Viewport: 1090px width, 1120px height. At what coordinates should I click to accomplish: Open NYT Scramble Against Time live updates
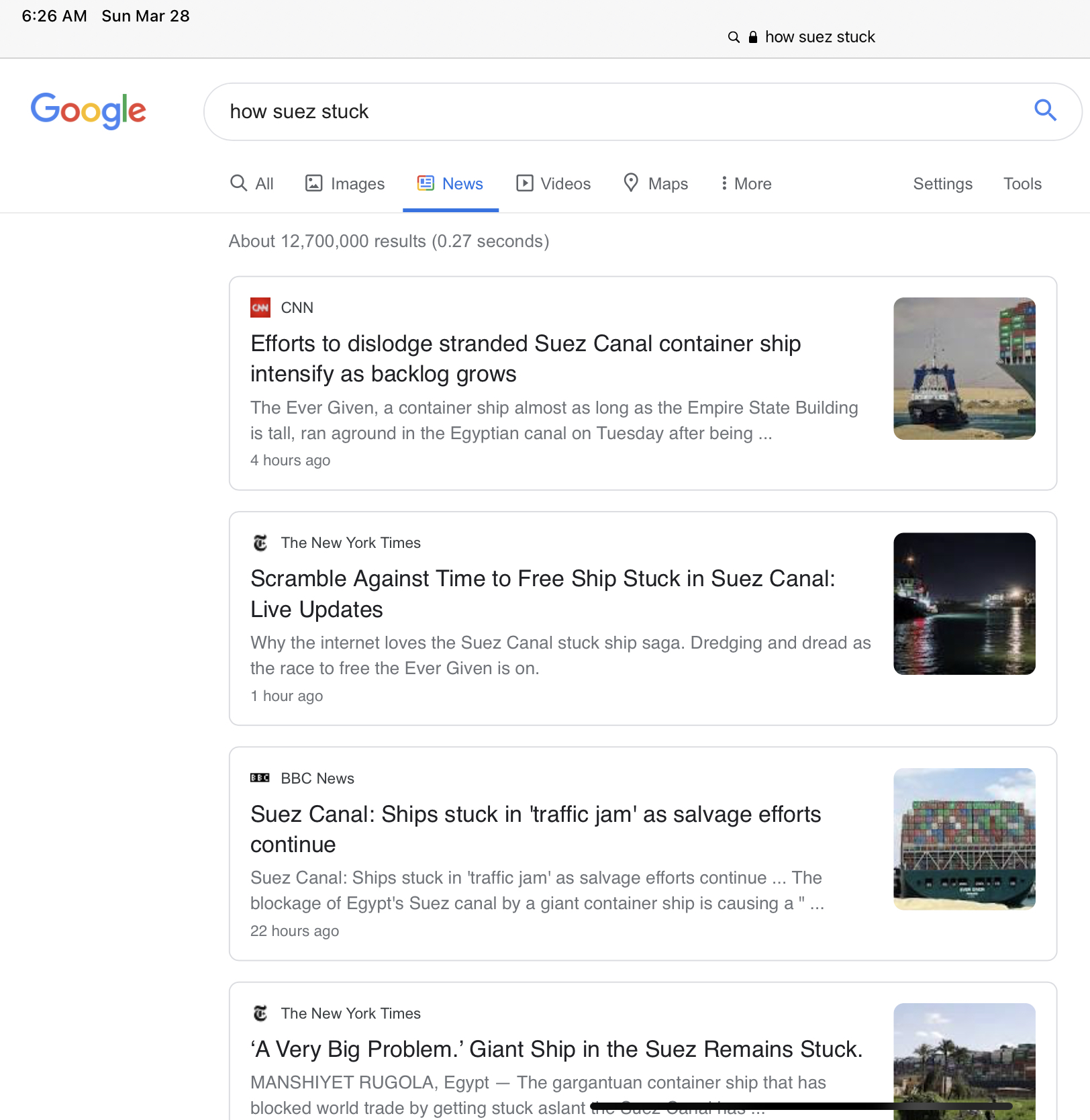point(542,594)
